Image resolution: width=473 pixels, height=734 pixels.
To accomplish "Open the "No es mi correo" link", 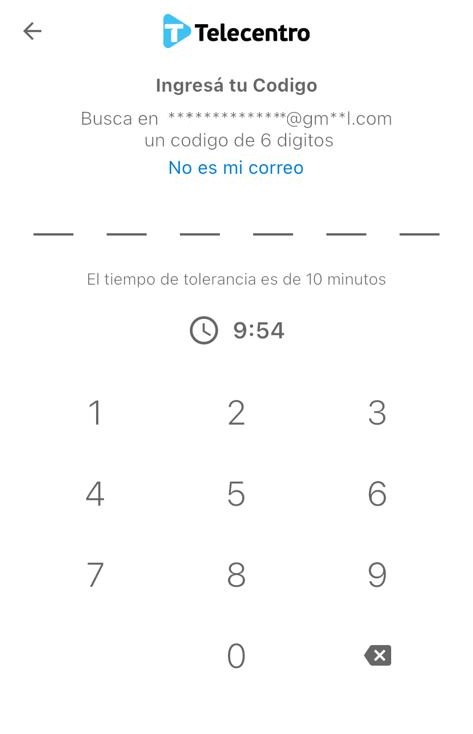I will click(x=236, y=168).
